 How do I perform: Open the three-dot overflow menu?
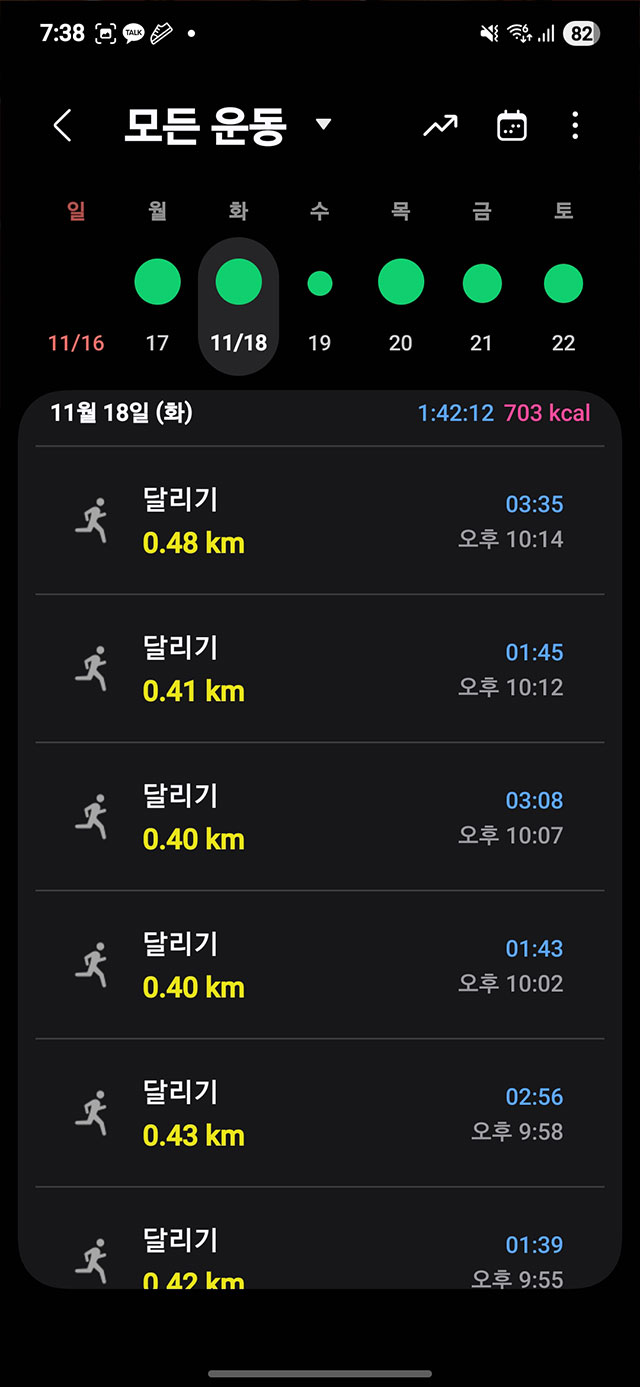[x=575, y=126]
